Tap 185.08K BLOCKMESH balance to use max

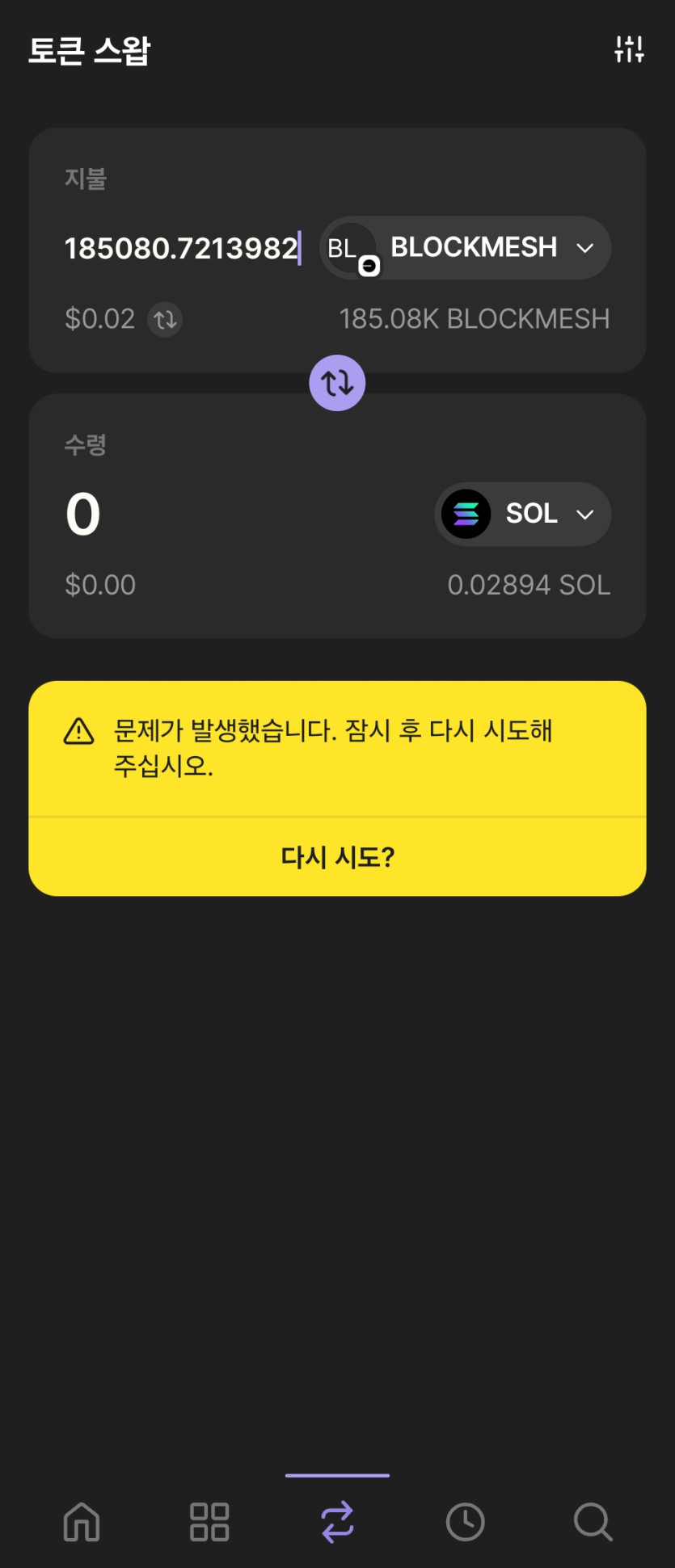pyautogui.click(x=474, y=319)
